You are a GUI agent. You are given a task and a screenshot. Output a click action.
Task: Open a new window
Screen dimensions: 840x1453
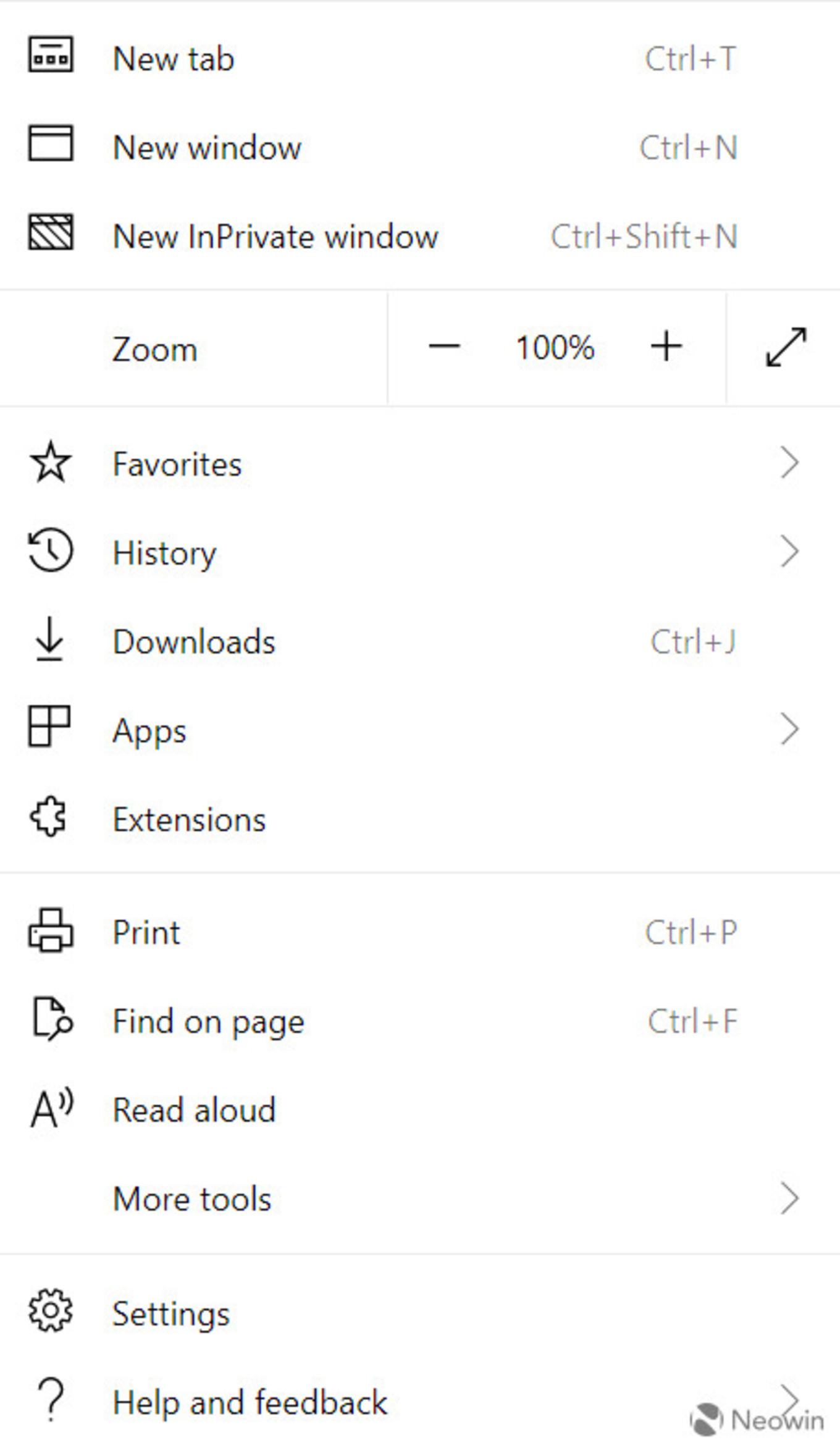[x=420, y=148]
